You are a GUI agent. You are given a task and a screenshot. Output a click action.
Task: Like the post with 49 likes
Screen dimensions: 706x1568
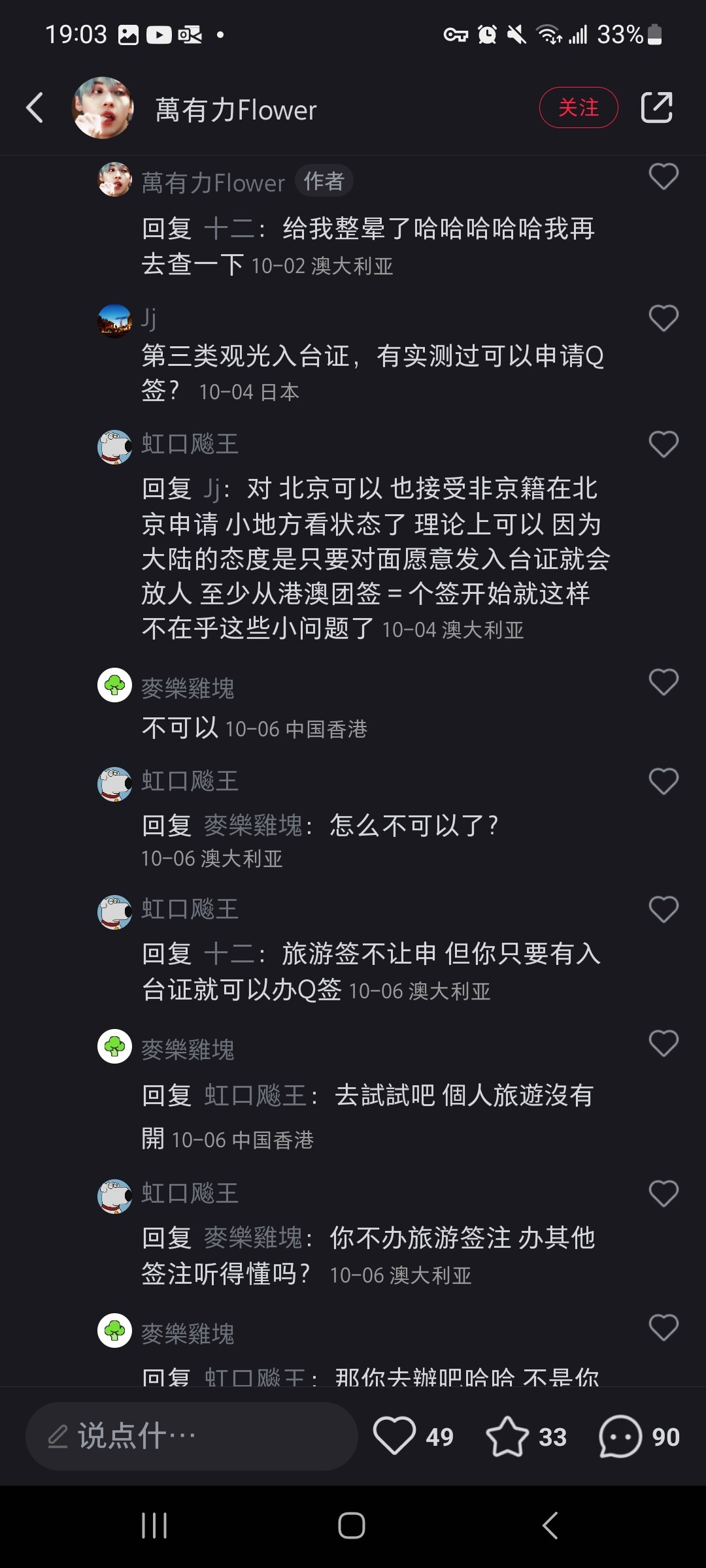[x=395, y=1436]
